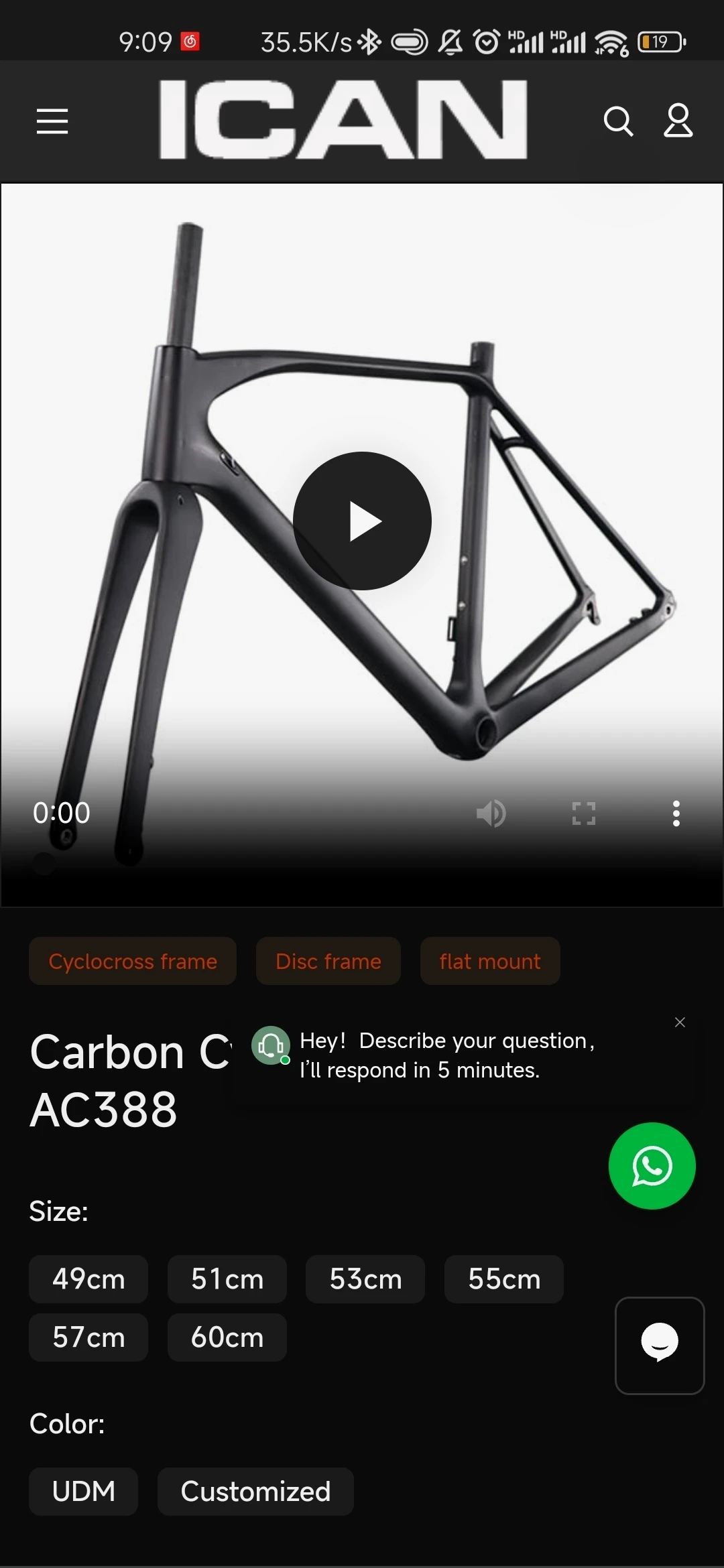The width and height of the screenshot is (724, 1568).
Task: Contact seller via WhatsApp button
Action: tap(652, 1166)
